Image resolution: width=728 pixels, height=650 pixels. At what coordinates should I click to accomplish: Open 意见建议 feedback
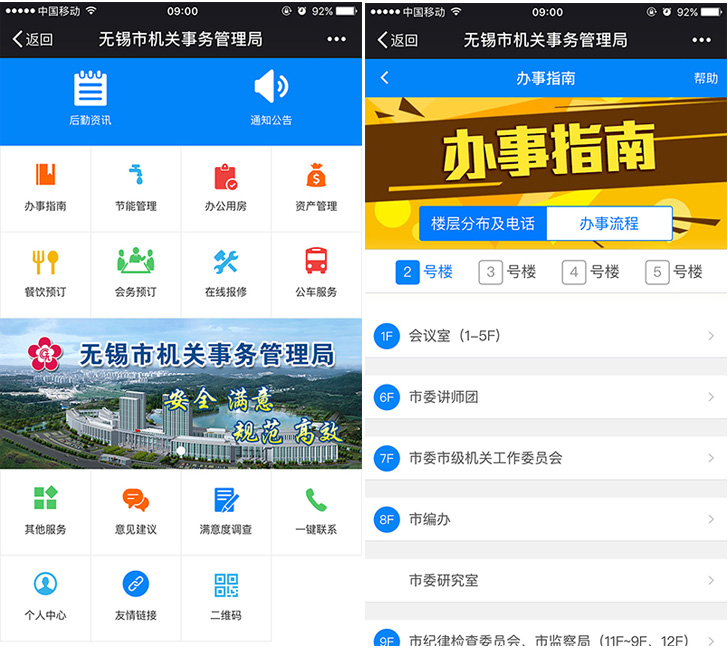point(135,512)
